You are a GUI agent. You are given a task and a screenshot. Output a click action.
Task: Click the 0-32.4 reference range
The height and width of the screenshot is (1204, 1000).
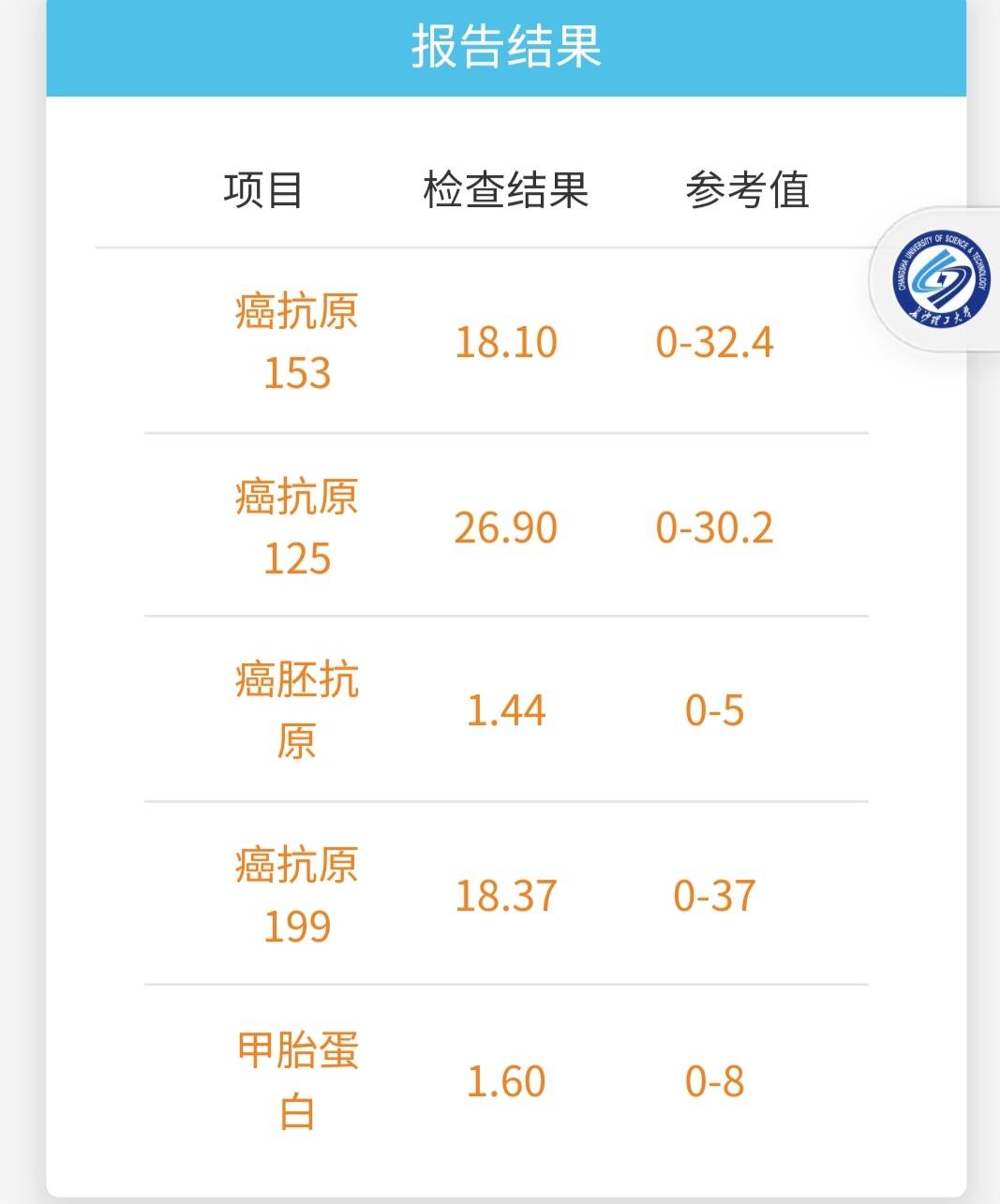click(x=717, y=342)
